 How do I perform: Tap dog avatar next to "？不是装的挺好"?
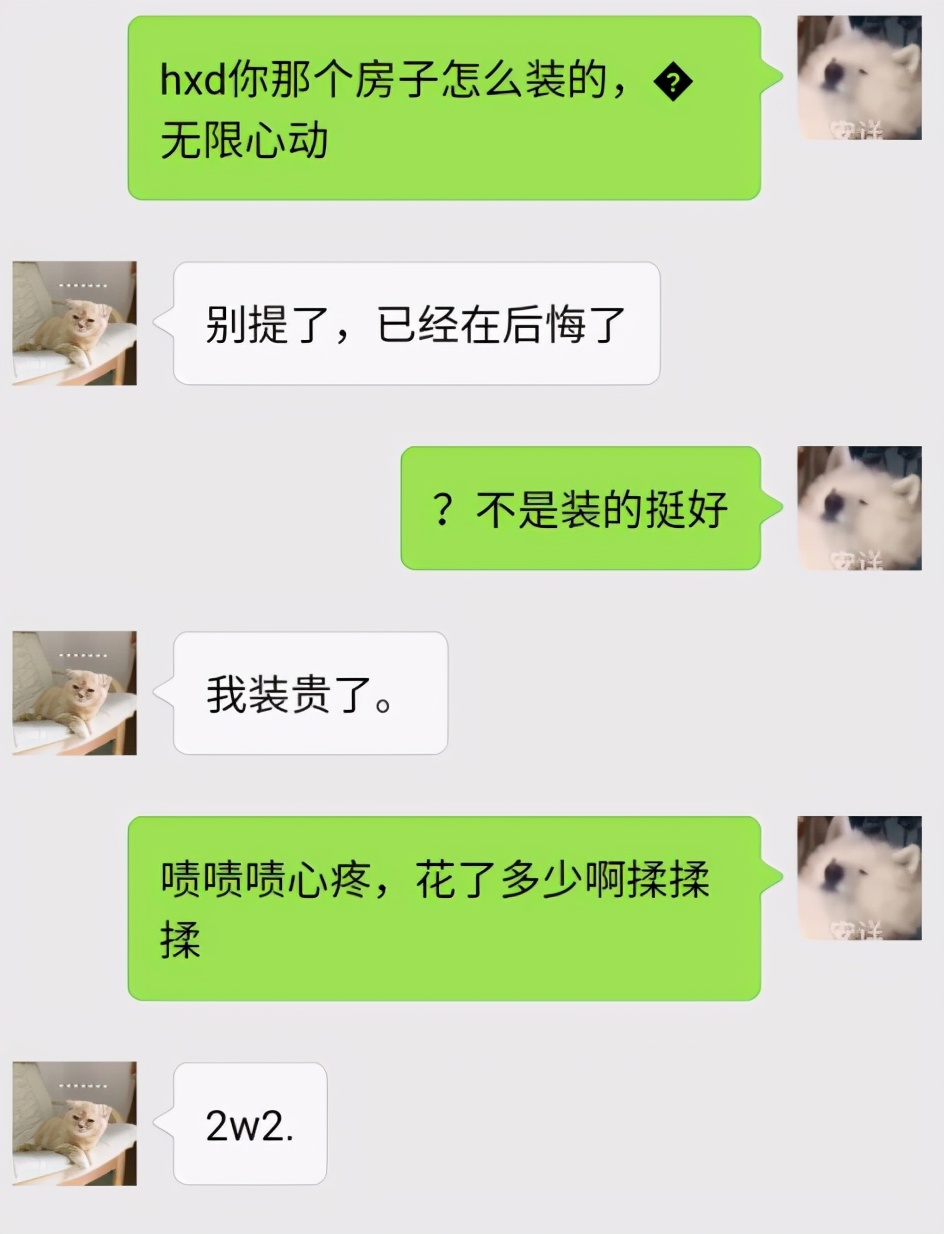point(859,508)
